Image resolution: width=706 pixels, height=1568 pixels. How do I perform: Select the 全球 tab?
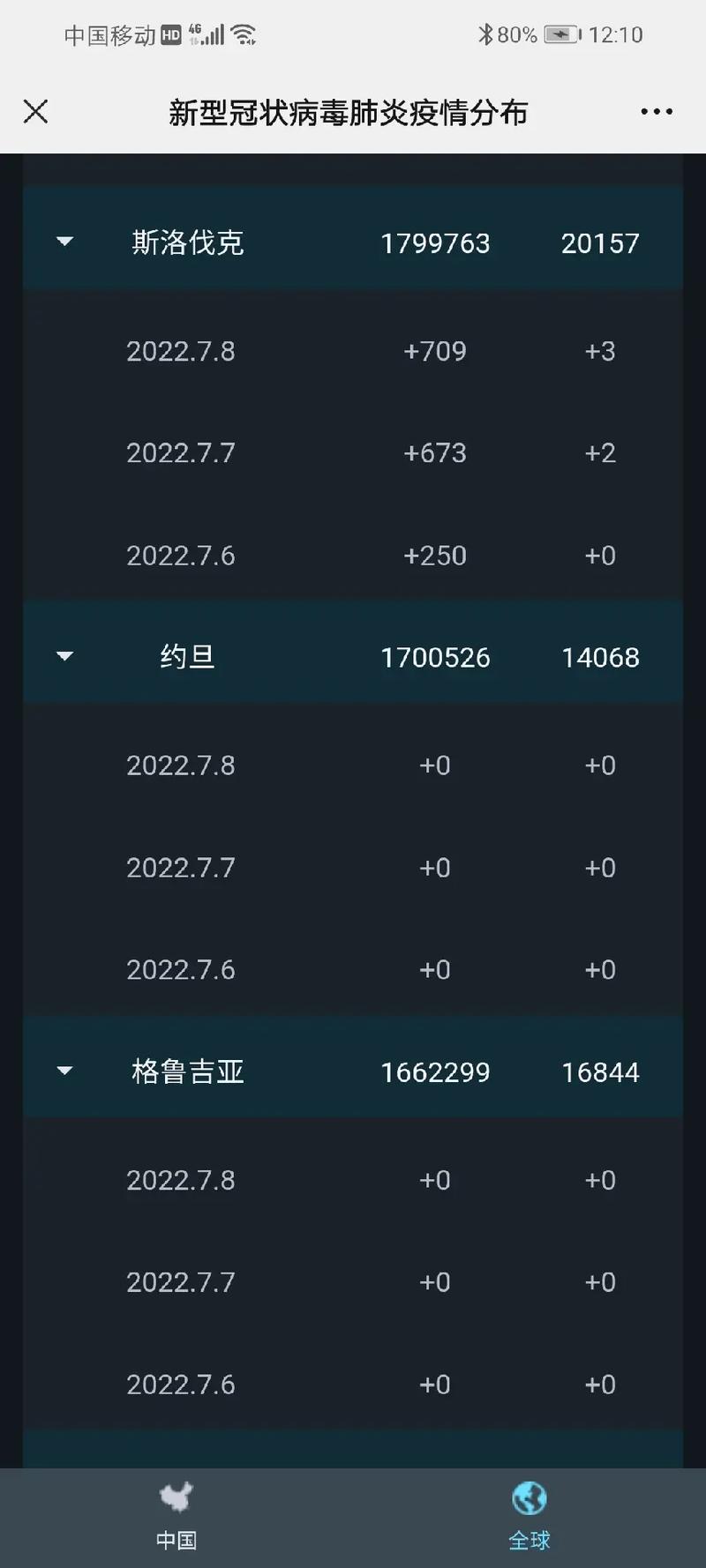(x=529, y=1516)
